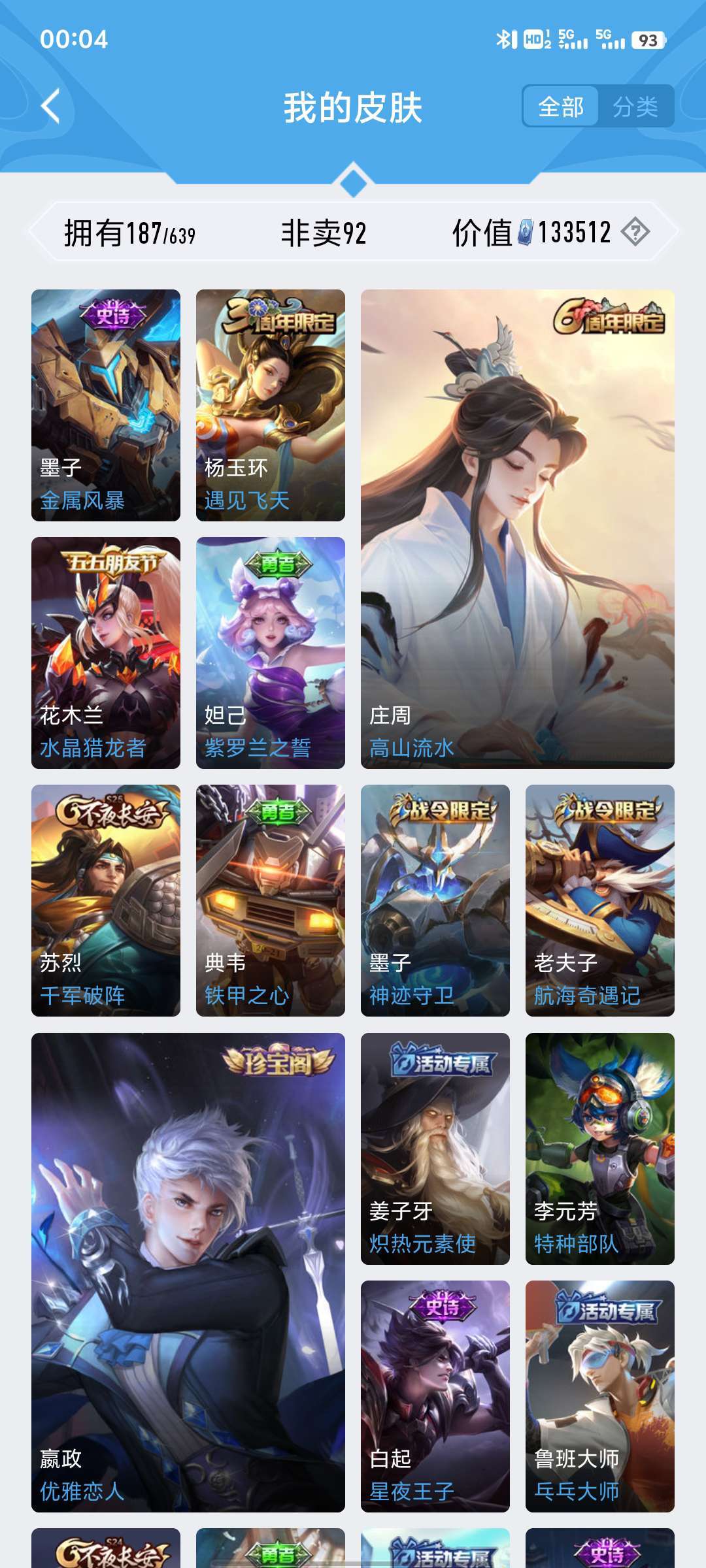View 老夫子 航海奇遇记 skin
The height and width of the screenshot is (1568, 706).
click(600, 900)
